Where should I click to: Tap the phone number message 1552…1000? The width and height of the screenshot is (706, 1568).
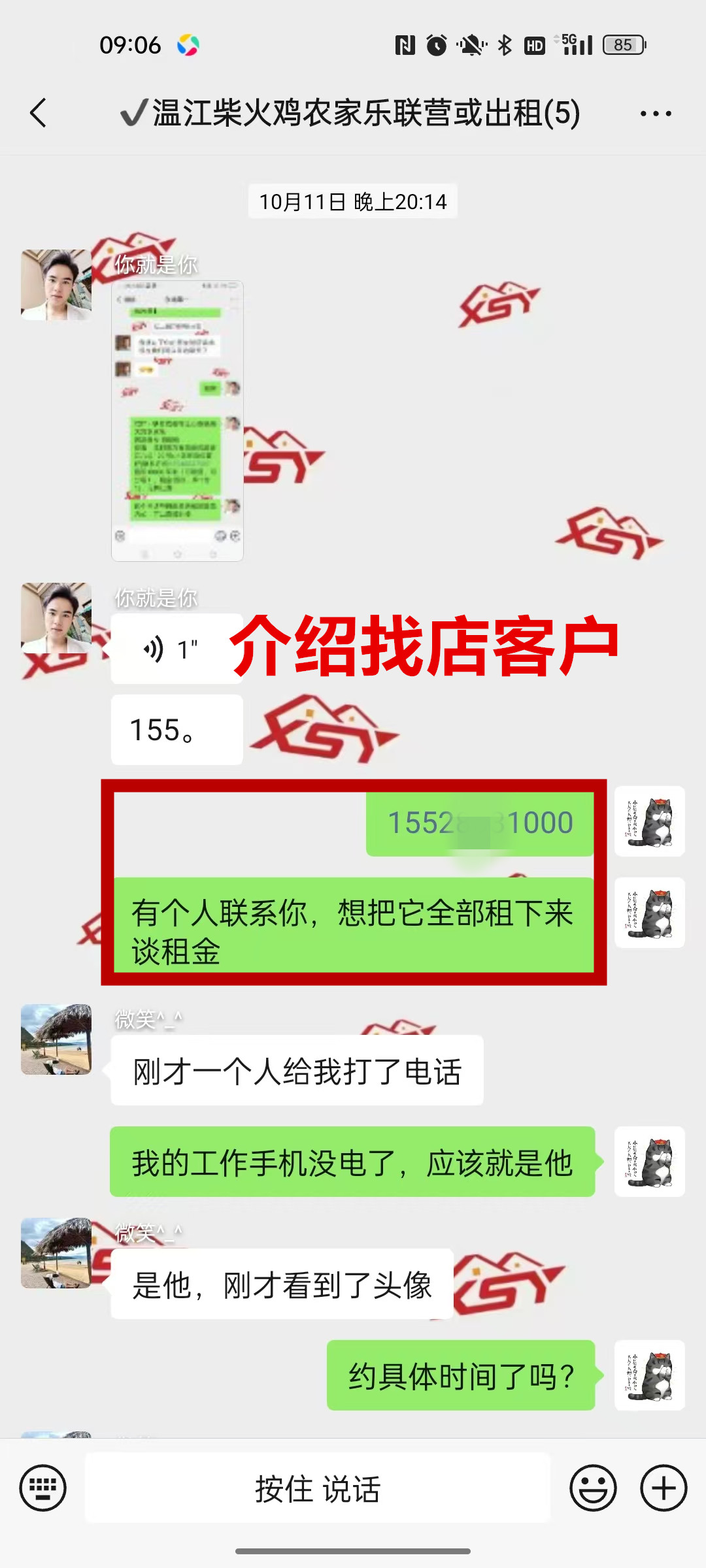tap(480, 823)
